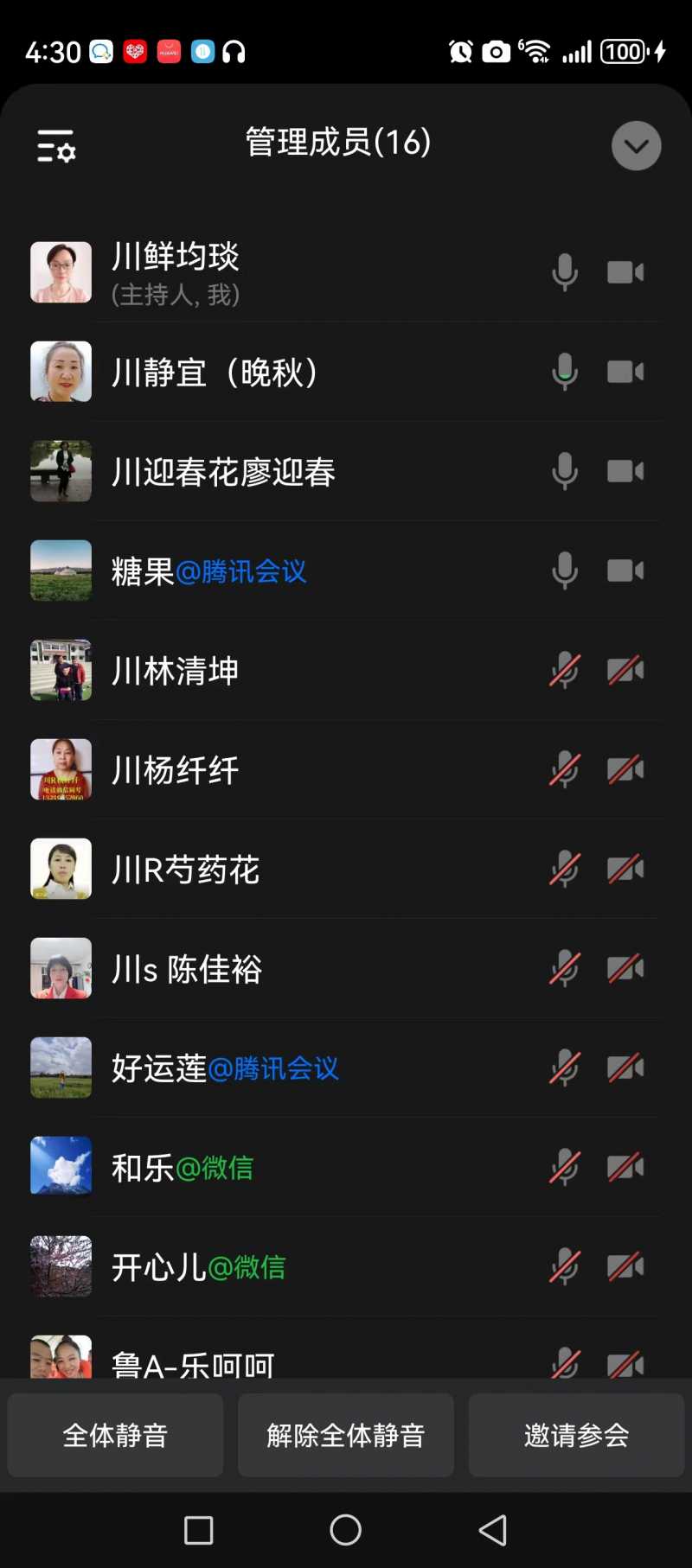Toggle my camera in the 川鲜均琰 row
The image size is (692, 1568).
625,273
